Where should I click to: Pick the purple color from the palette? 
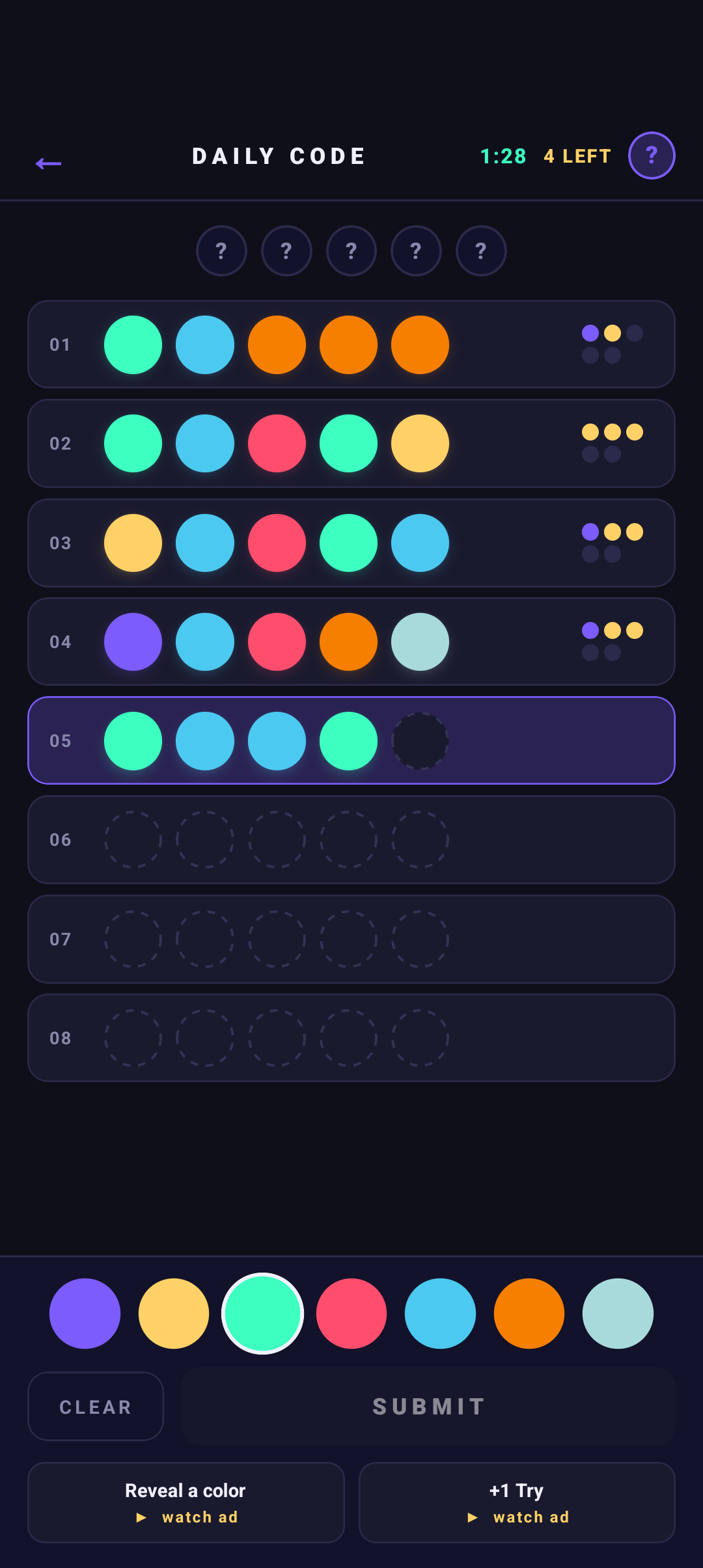(85, 1313)
